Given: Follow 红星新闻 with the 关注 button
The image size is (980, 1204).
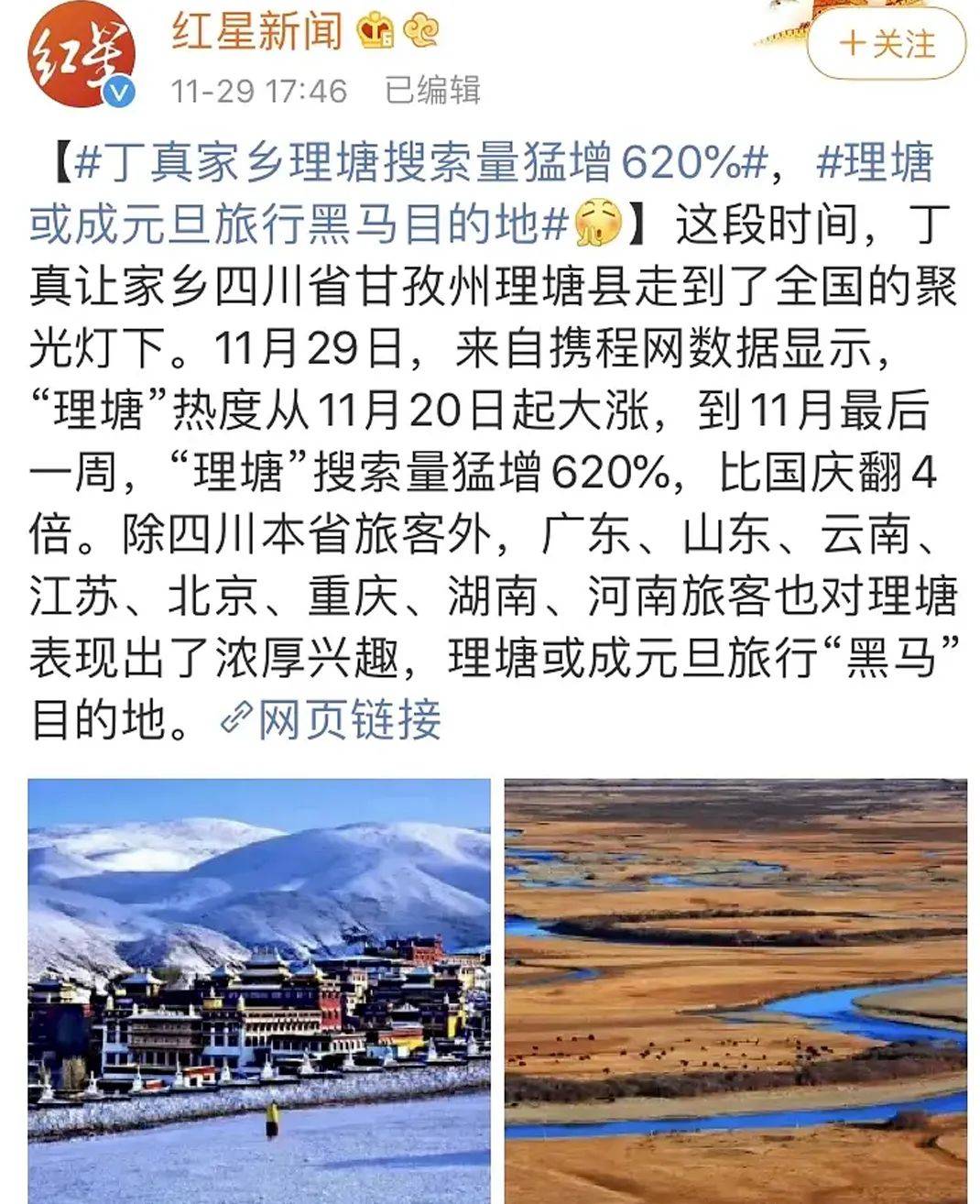Looking at the screenshot, I should (886, 44).
